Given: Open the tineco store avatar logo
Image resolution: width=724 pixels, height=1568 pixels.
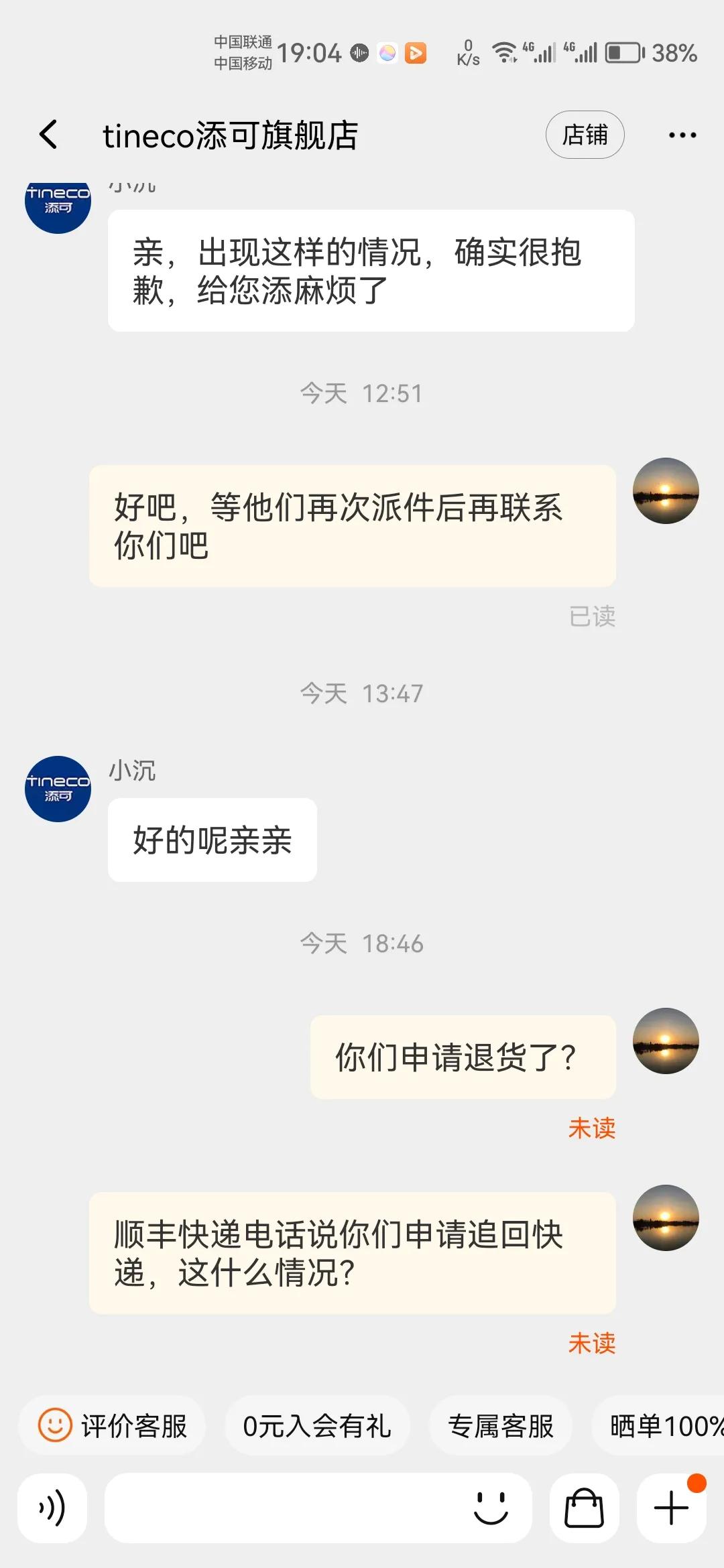Looking at the screenshot, I should click(58, 789).
